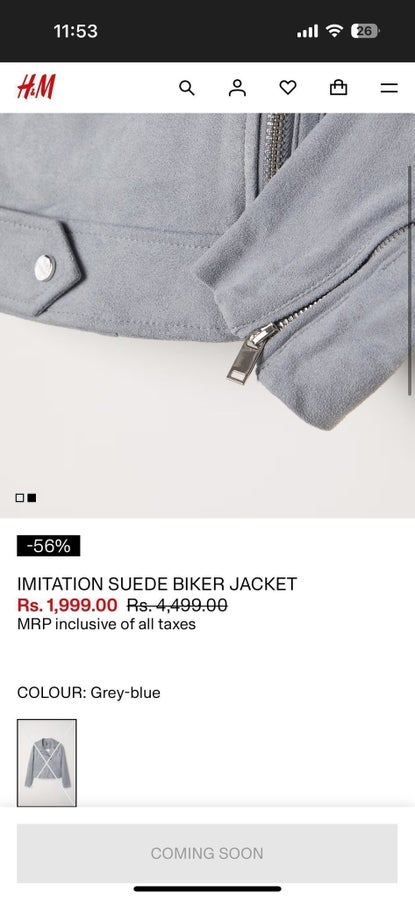Tap the Coming Soon button
The image size is (415, 900).
pos(207,853)
